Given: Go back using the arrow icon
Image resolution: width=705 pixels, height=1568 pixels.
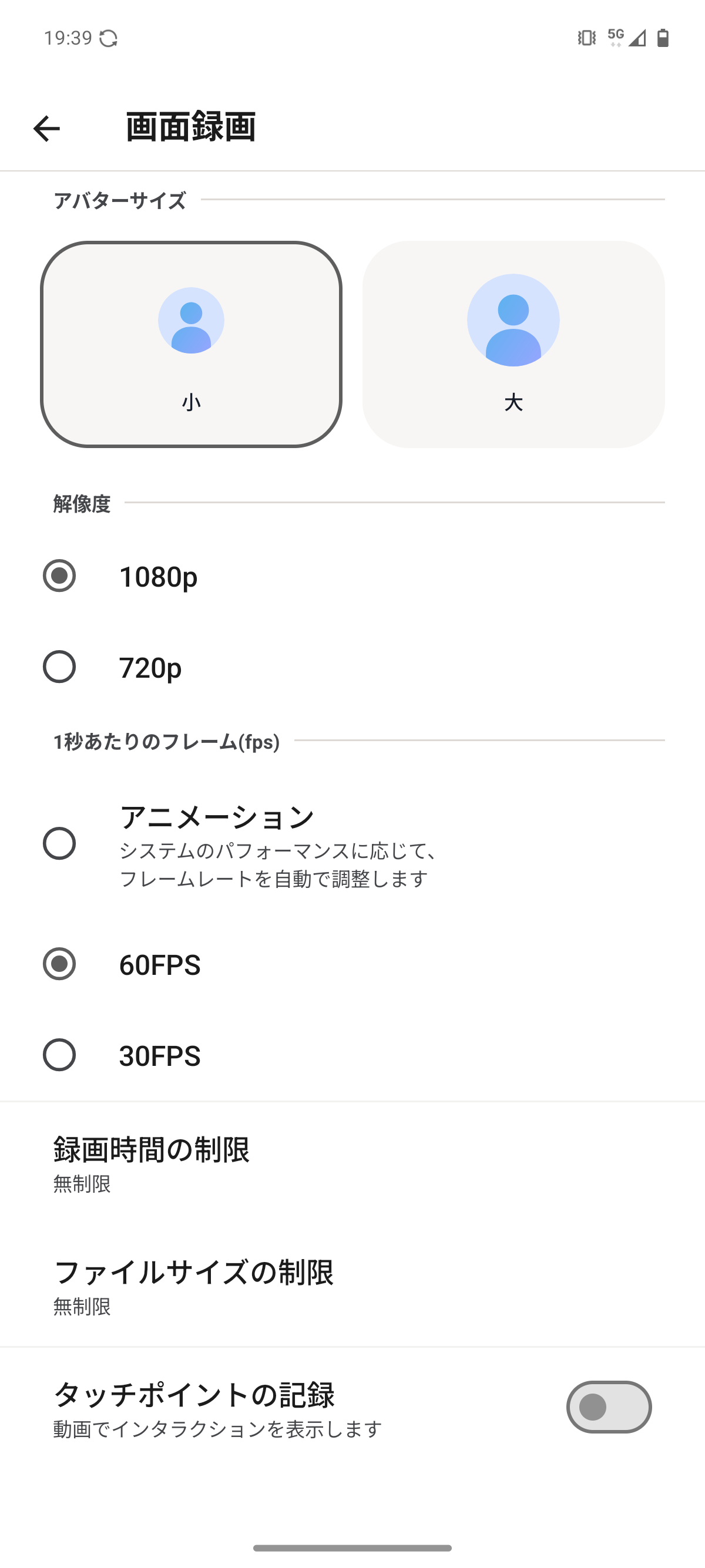Looking at the screenshot, I should (x=46, y=129).
